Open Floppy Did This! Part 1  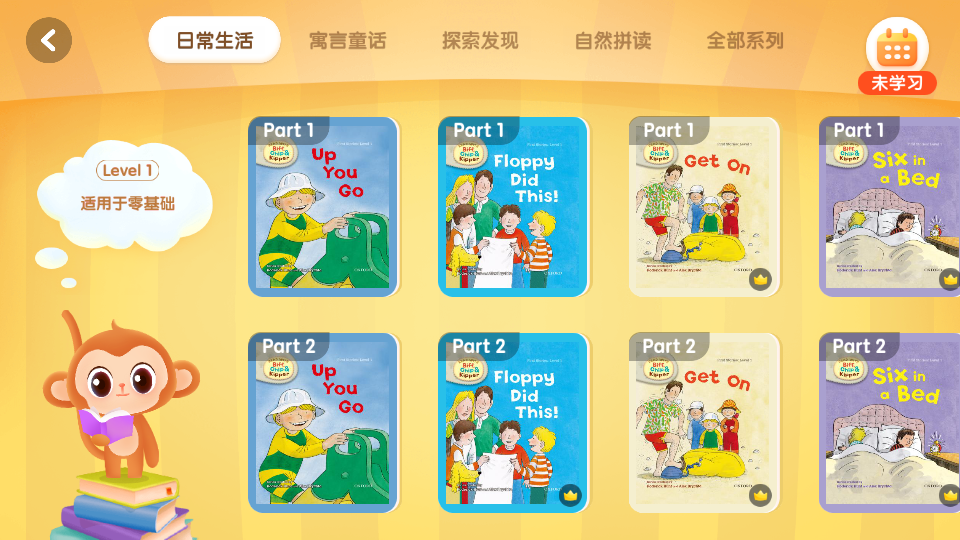(513, 207)
